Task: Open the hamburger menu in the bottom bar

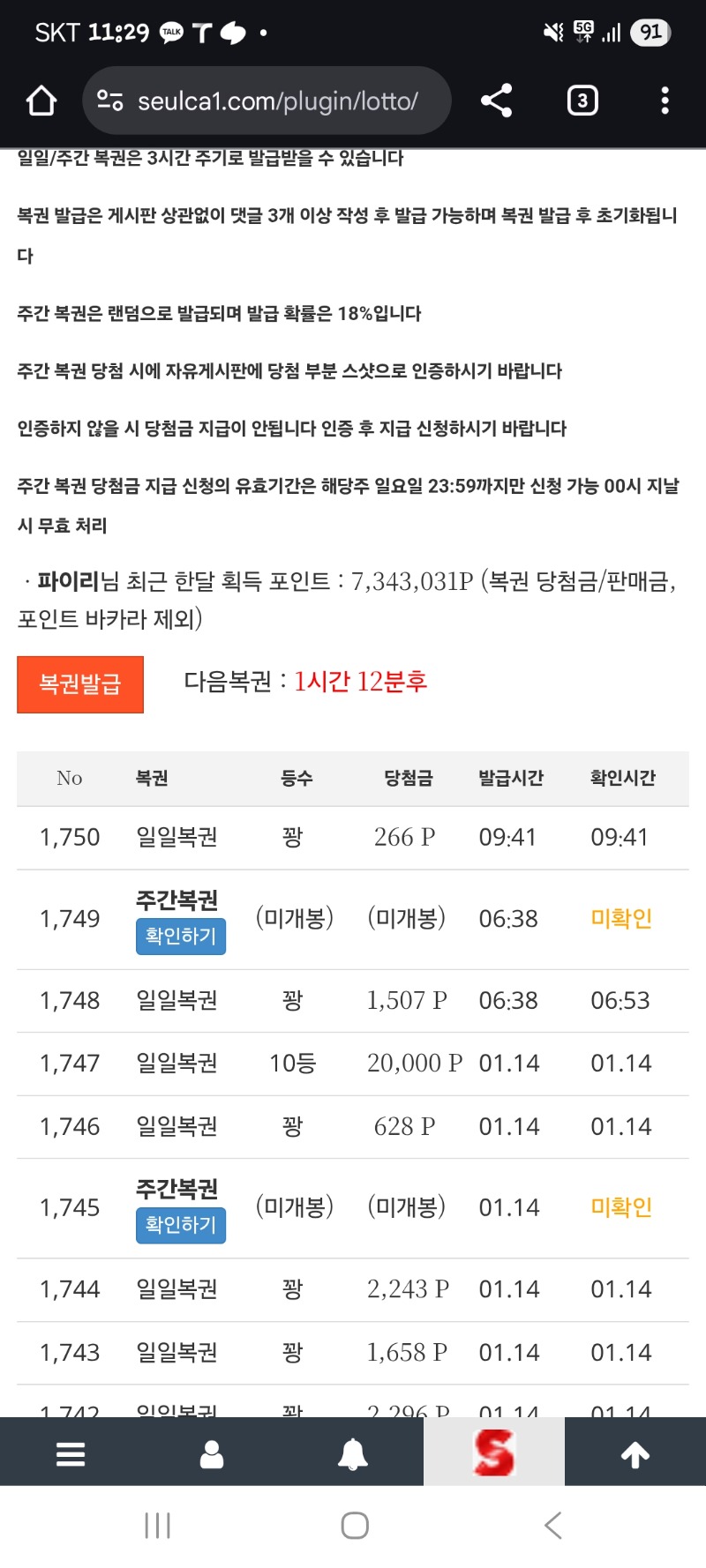Action: pyautogui.click(x=71, y=1453)
